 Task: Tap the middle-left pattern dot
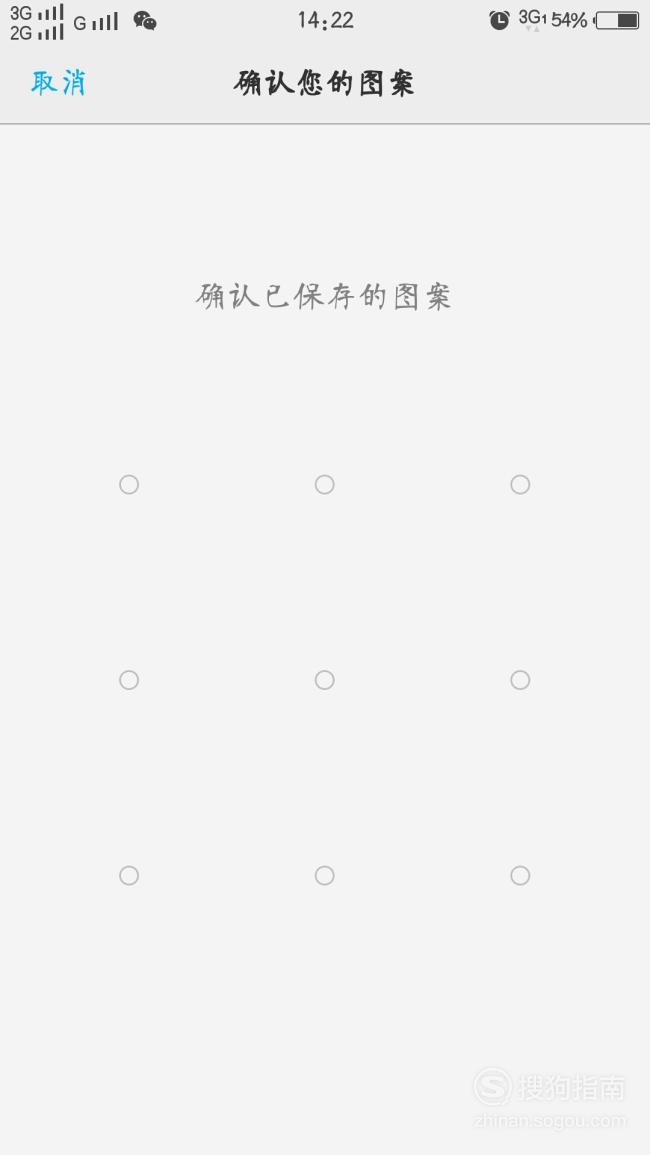(129, 680)
